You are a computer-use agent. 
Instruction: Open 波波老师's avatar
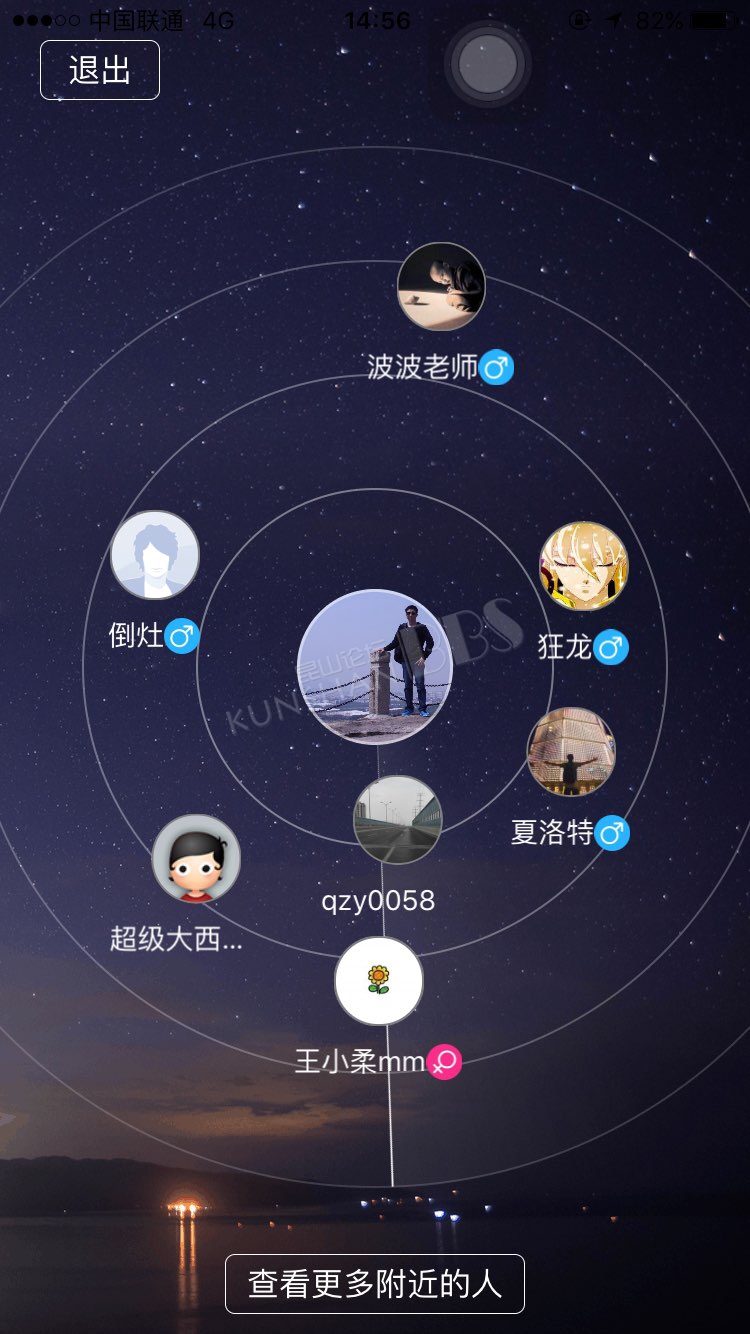441,287
